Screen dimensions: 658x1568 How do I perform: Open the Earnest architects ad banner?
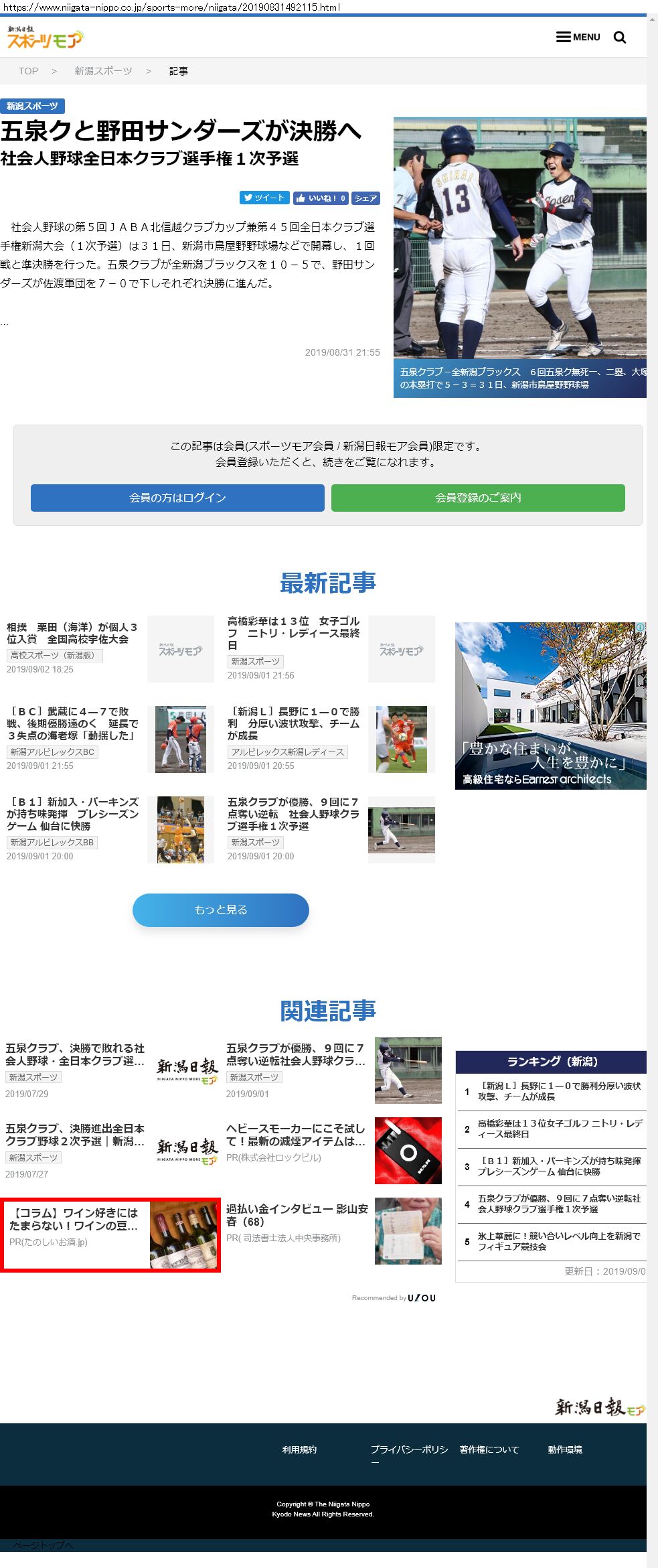(x=550, y=705)
